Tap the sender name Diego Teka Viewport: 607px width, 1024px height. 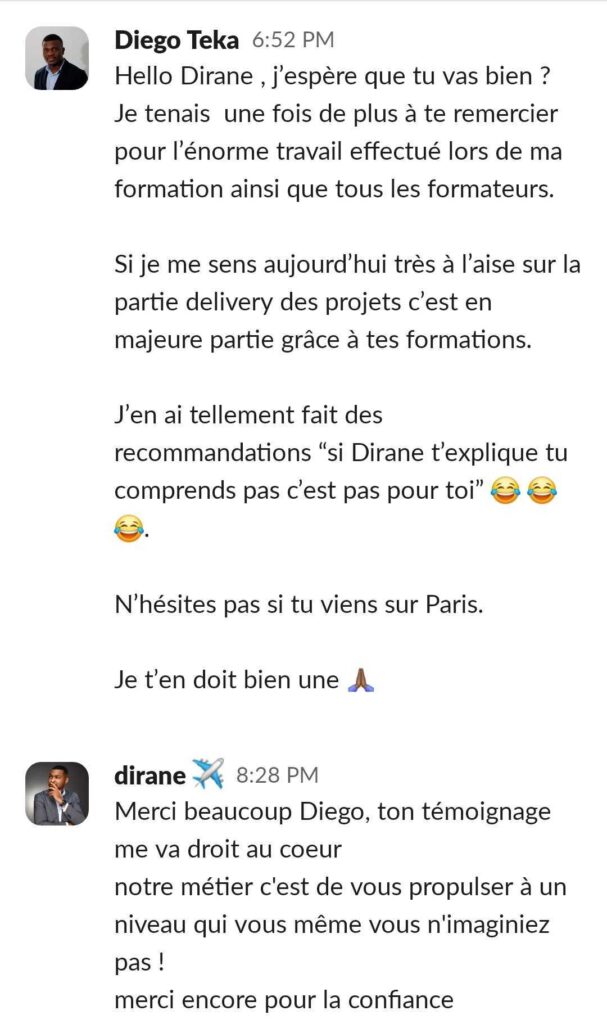[177, 40]
